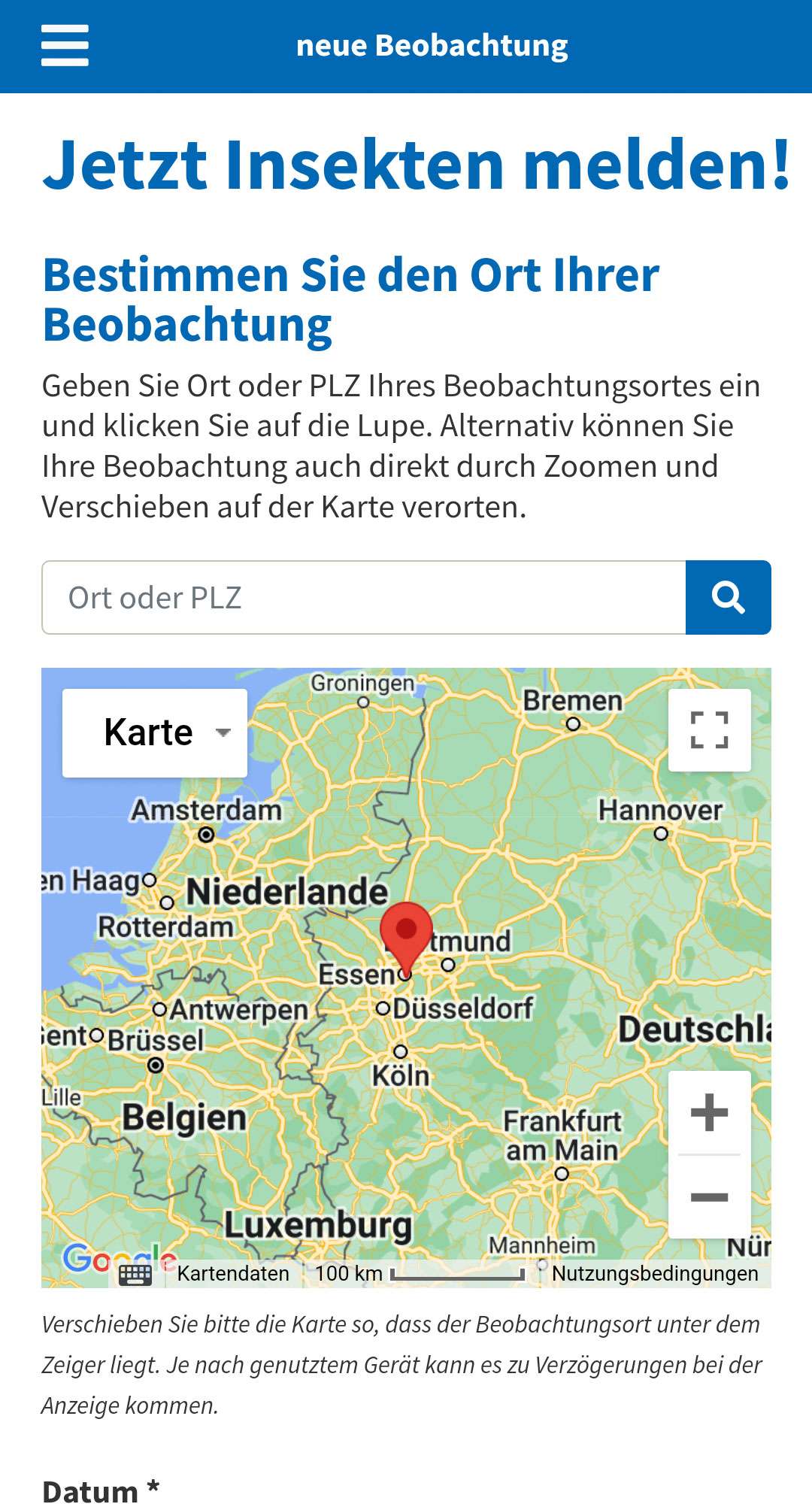This screenshot has width=812, height=1504.
Task: Open the hamburger navigation menu
Action: pos(65,45)
